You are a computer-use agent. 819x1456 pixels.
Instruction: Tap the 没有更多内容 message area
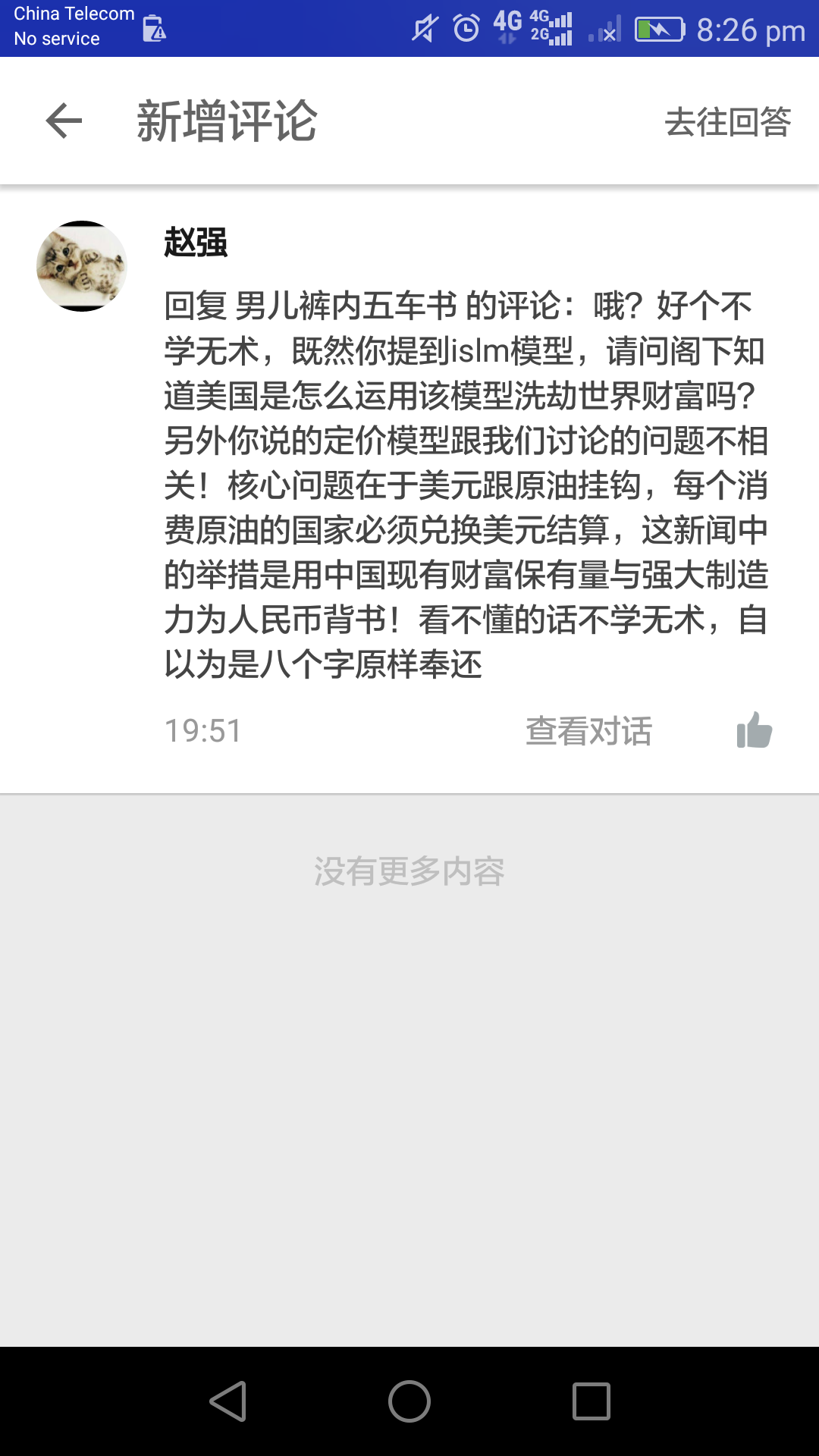[x=409, y=872]
